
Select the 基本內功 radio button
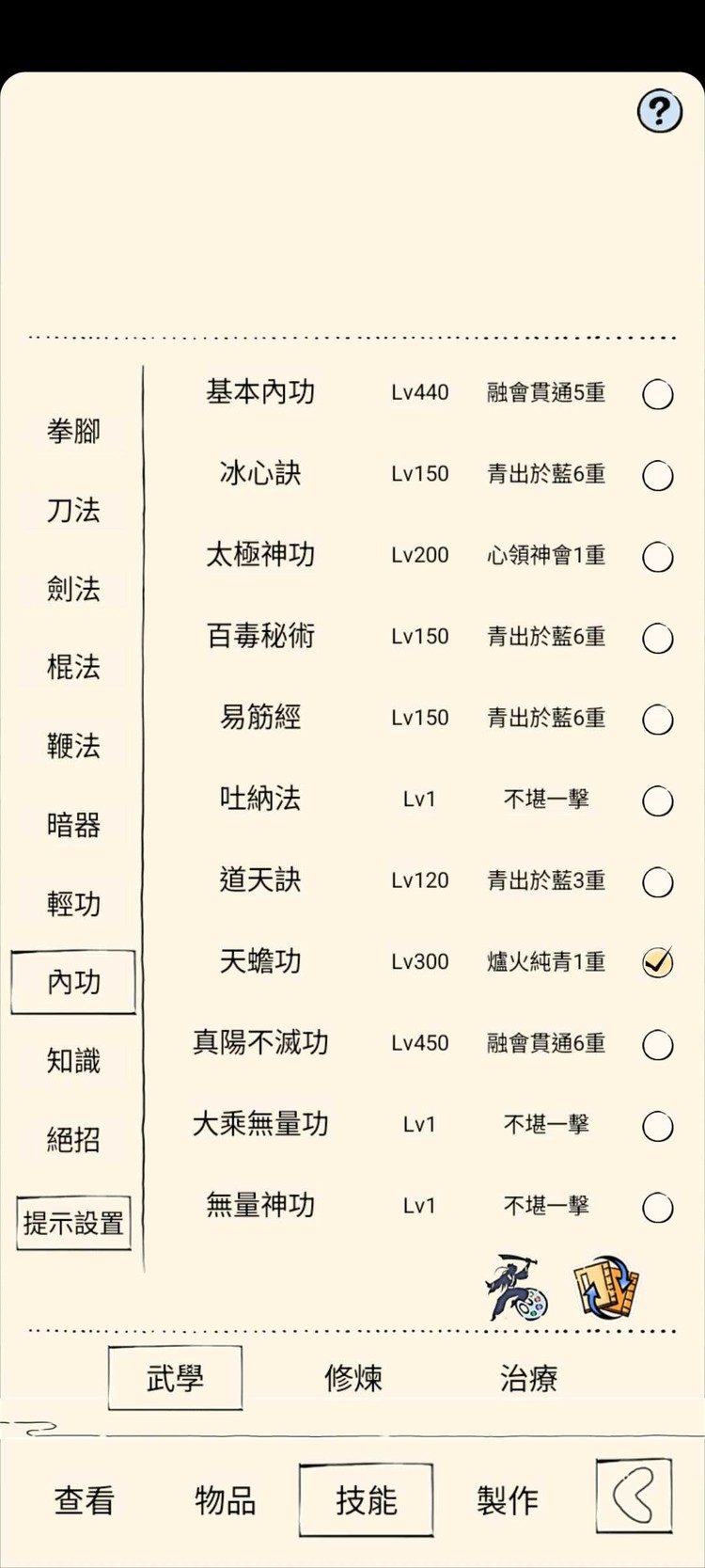[658, 395]
